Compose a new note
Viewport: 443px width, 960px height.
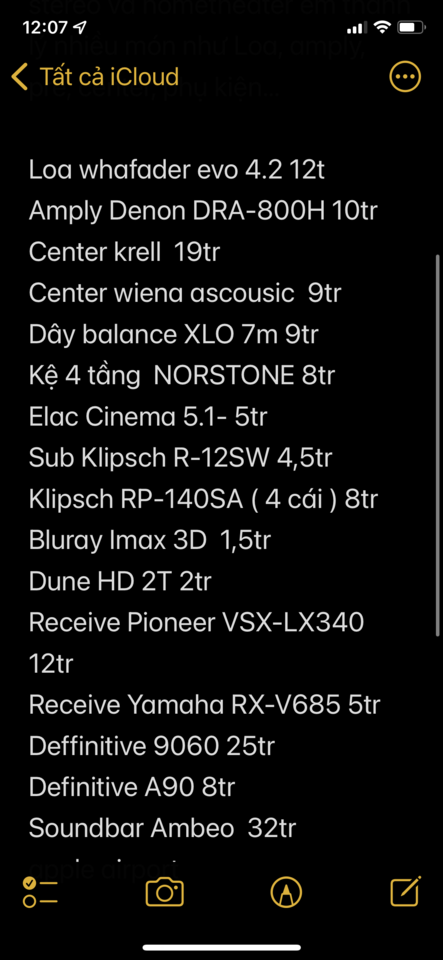point(406,891)
